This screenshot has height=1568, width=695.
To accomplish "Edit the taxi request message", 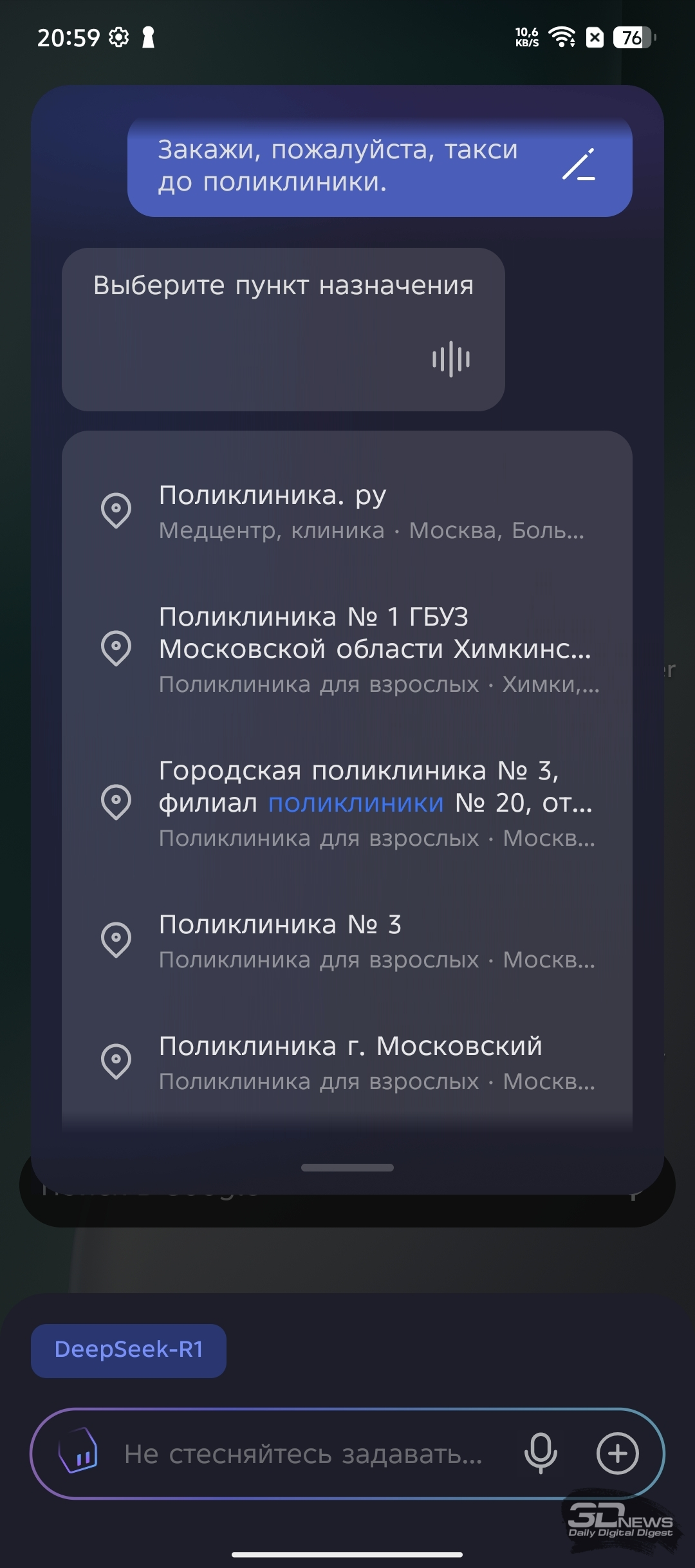I will 579,165.
